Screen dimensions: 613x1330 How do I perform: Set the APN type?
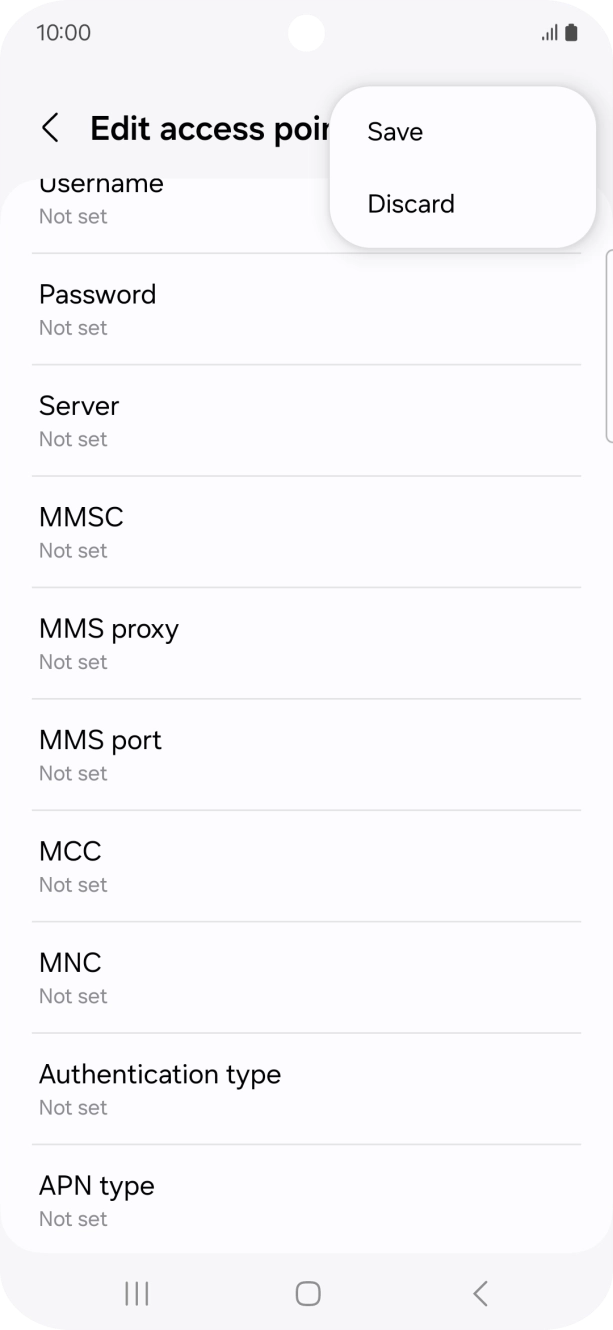[x=306, y=1200]
